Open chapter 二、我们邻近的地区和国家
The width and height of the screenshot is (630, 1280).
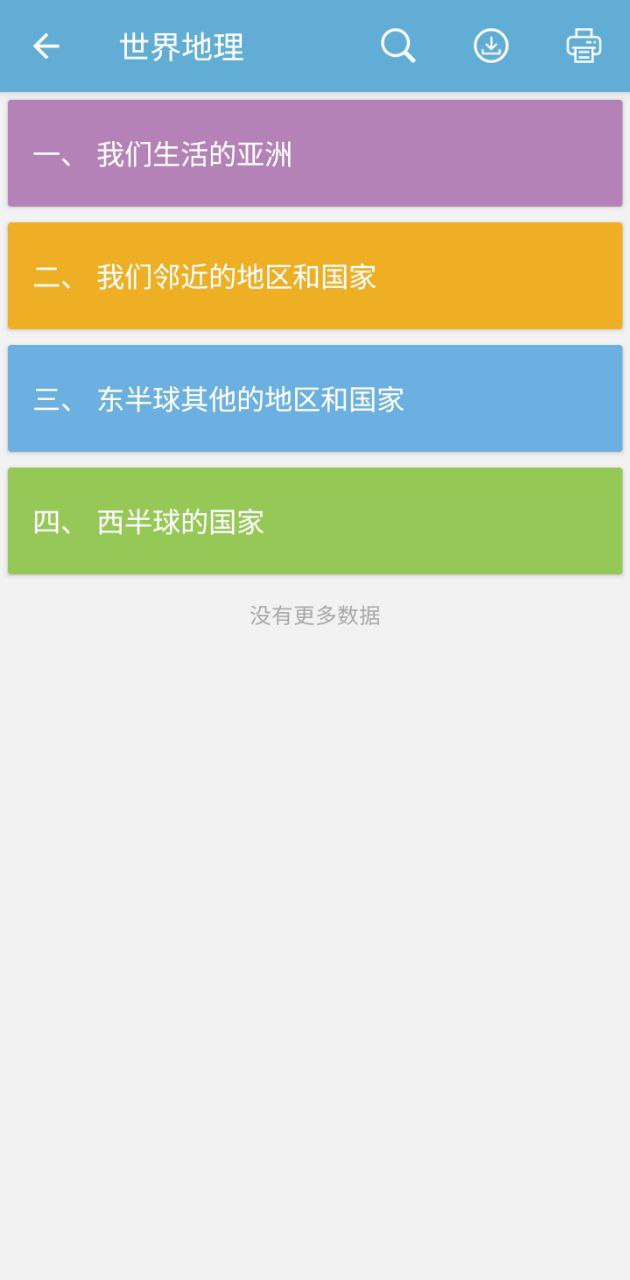(315, 276)
